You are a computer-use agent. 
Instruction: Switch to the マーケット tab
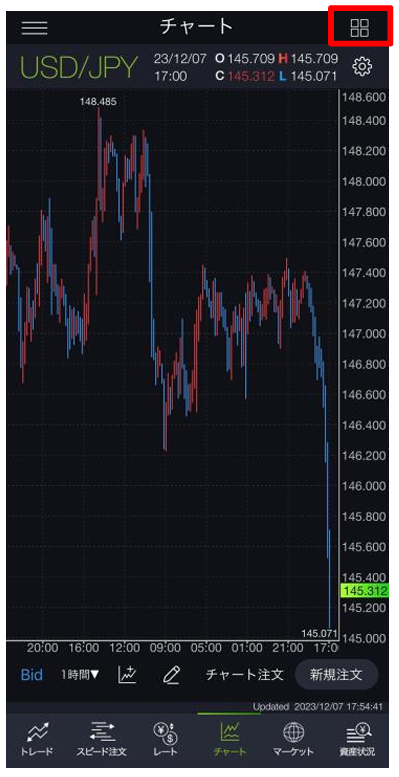[293, 740]
